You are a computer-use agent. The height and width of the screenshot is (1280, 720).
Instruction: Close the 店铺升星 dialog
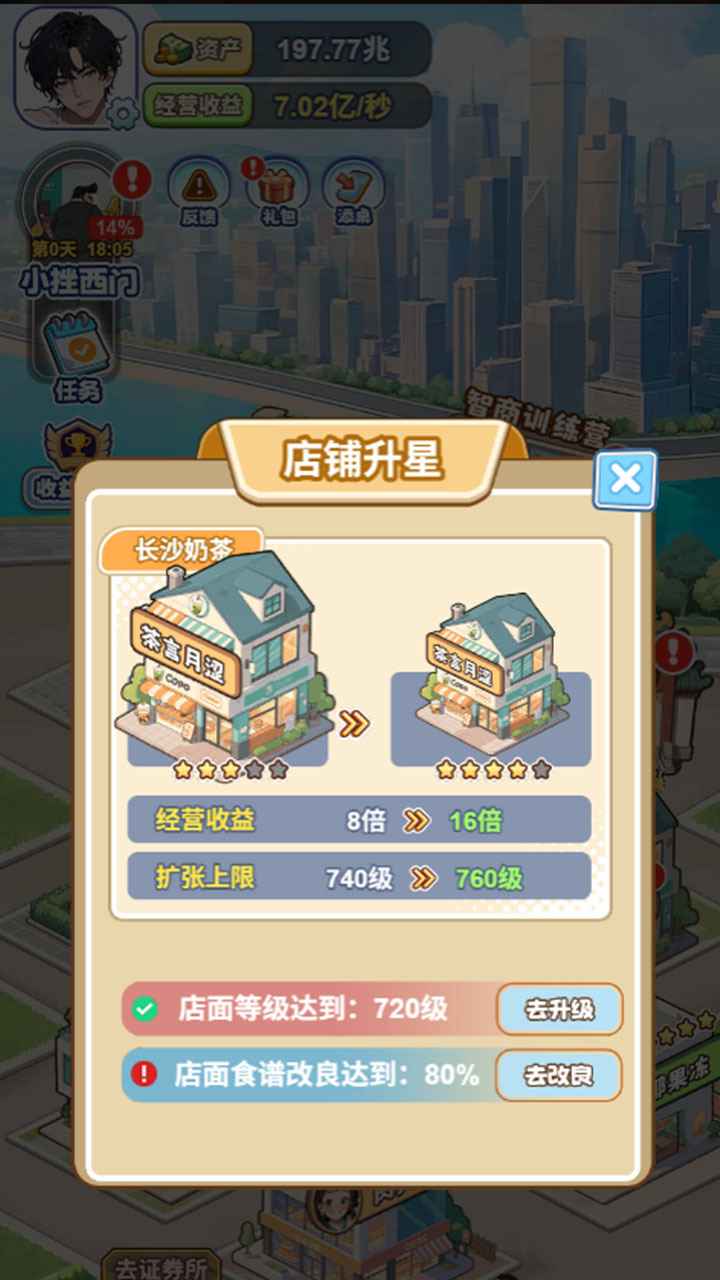pyautogui.click(x=625, y=480)
